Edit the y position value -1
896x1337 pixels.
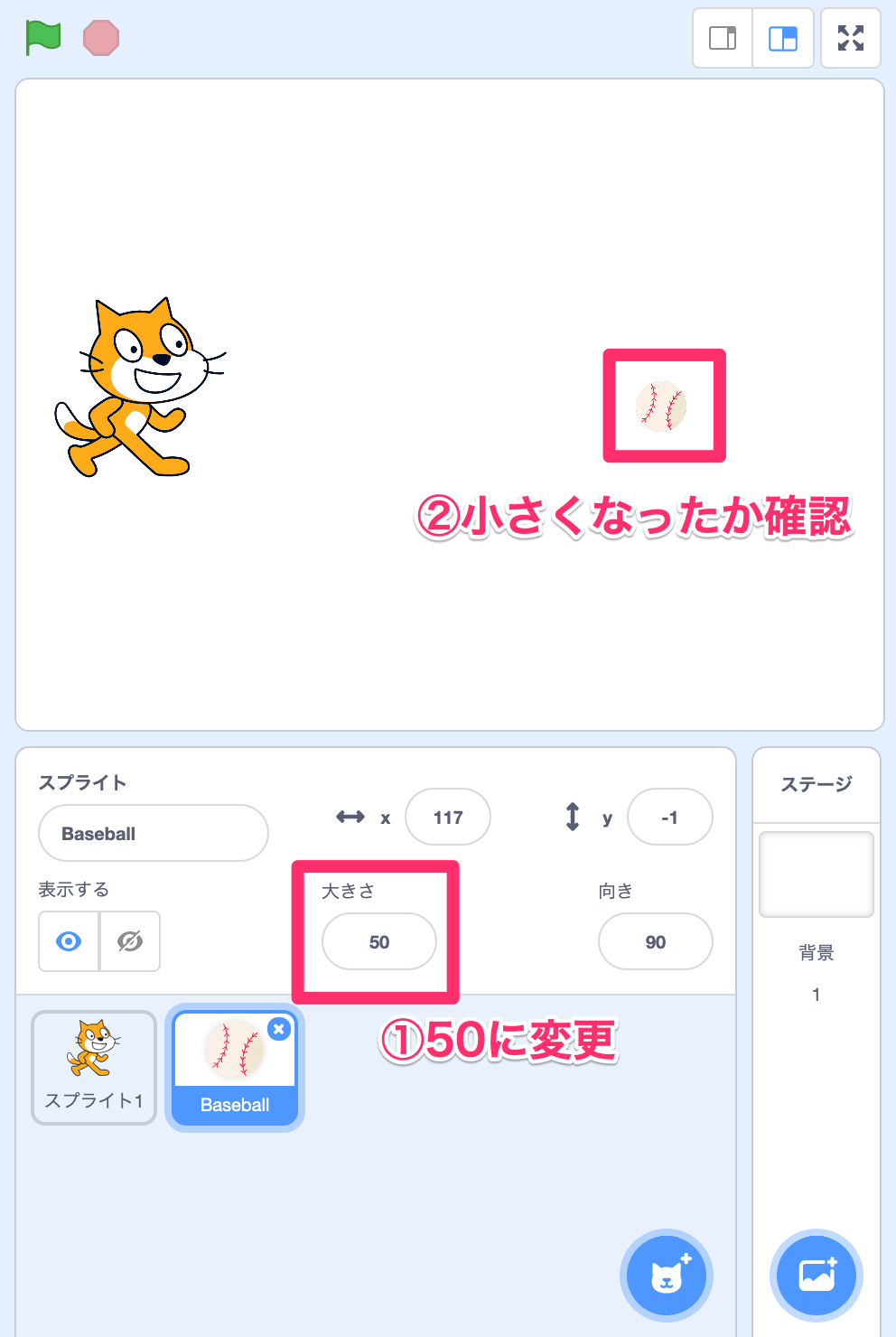click(x=669, y=818)
